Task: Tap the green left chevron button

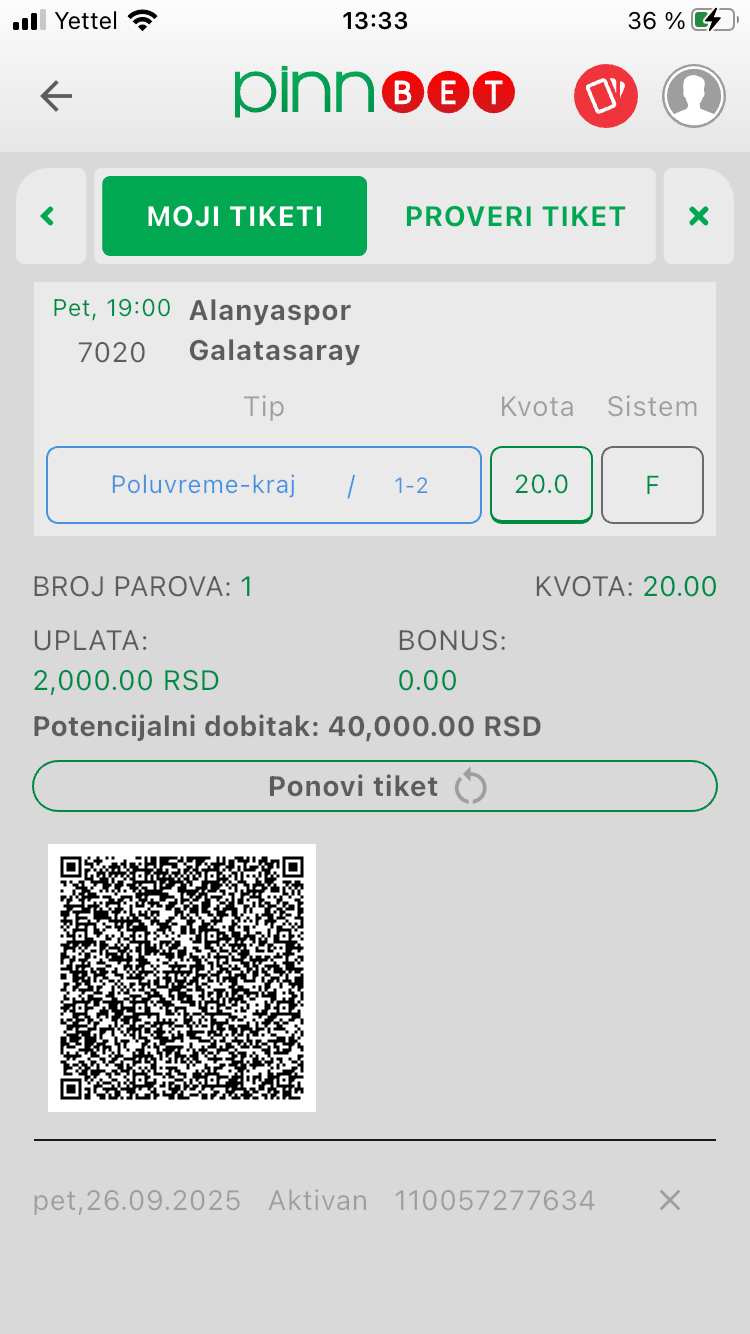Action: [47, 216]
